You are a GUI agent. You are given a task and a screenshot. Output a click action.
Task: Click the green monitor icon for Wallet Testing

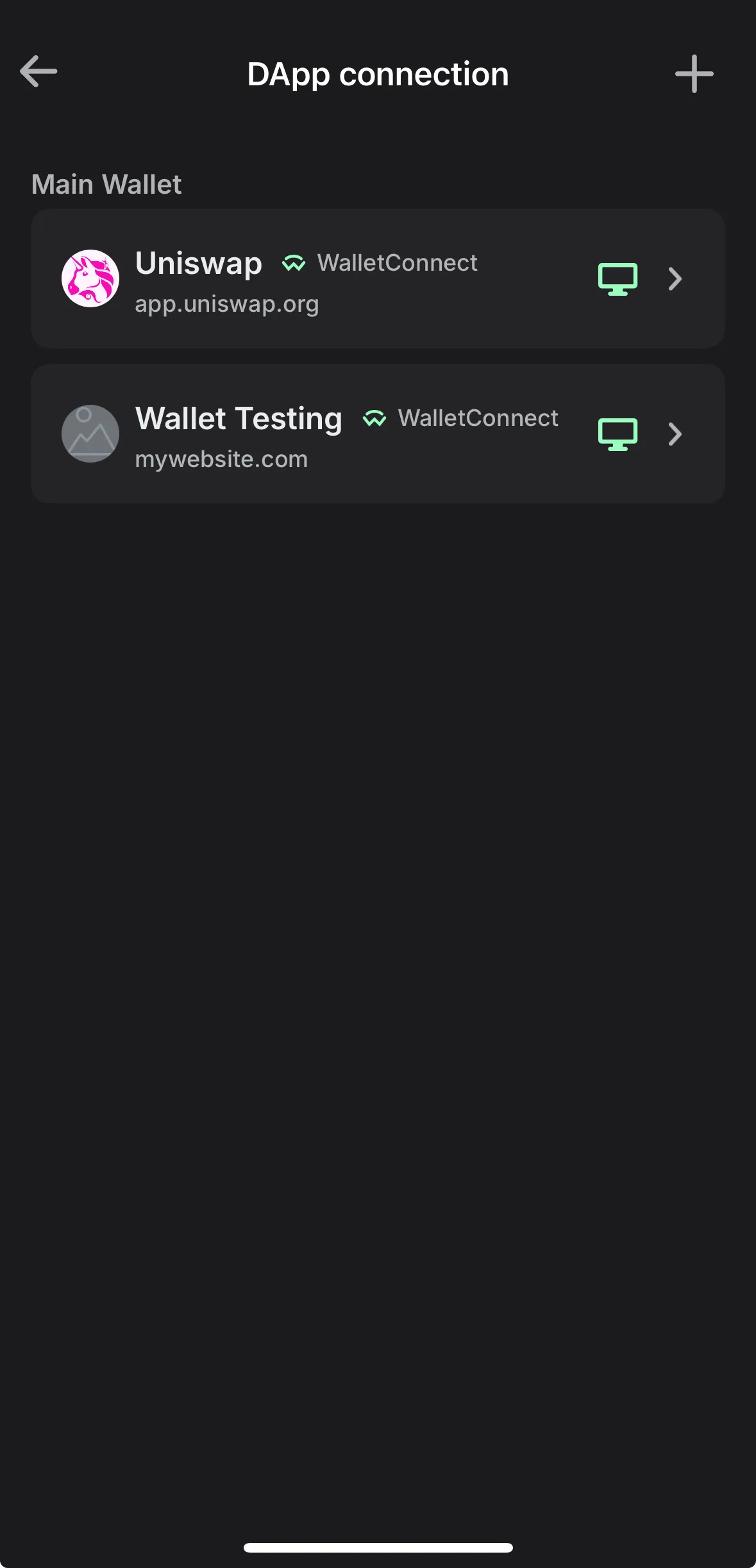pyautogui.click(x=617, y=434)
